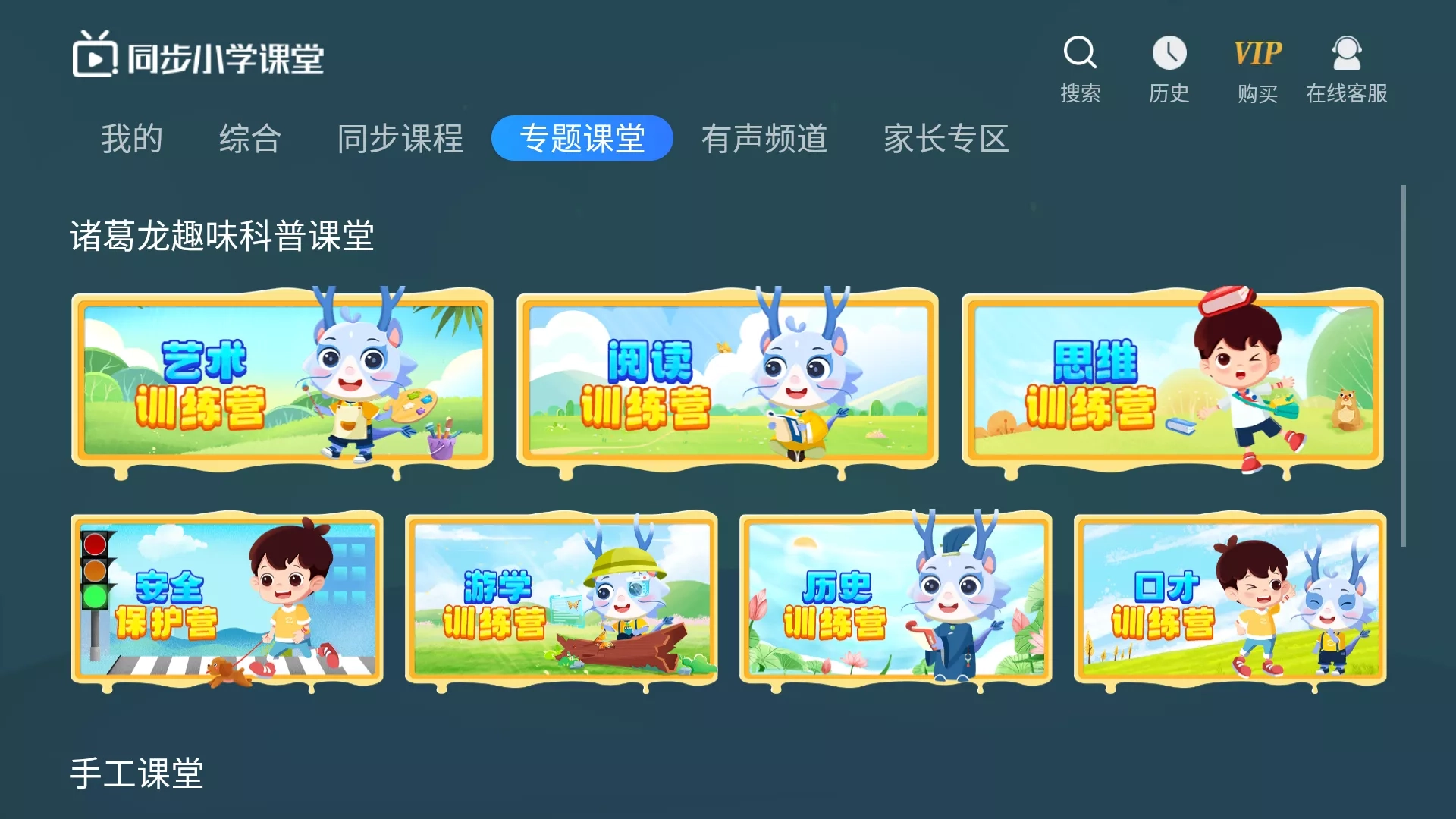Viewport: 1456px width, 819px height.
Task: Select the 专题课堂 tab
Action: (x=582, y=139)
